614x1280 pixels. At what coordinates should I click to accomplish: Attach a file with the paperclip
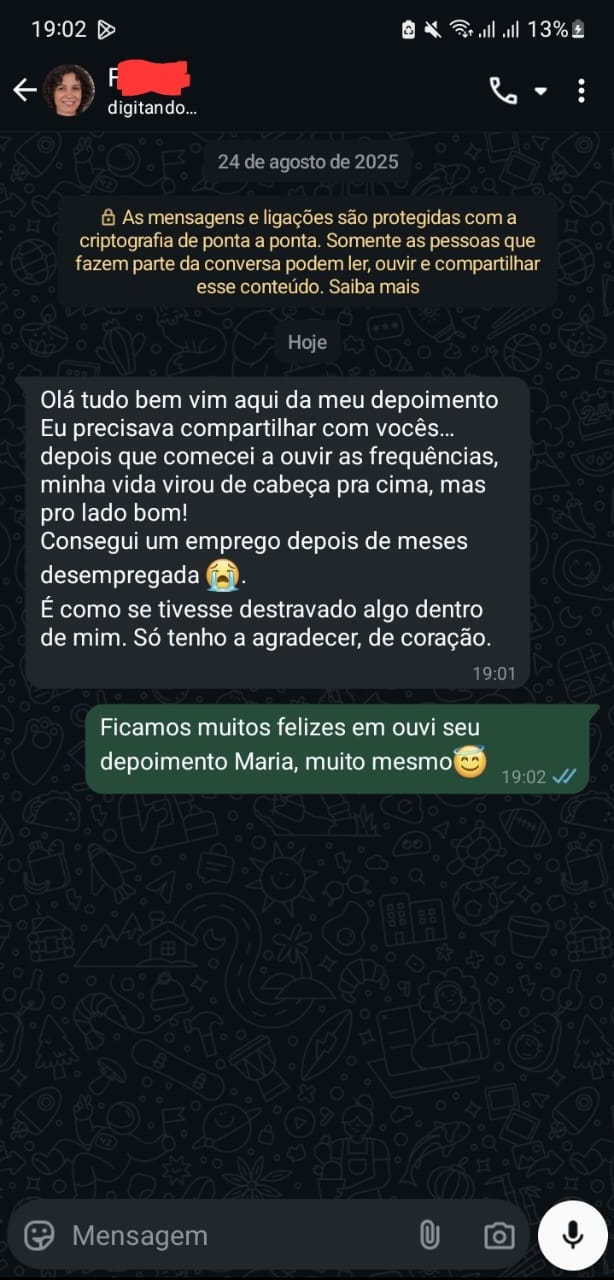[429, 1235]
